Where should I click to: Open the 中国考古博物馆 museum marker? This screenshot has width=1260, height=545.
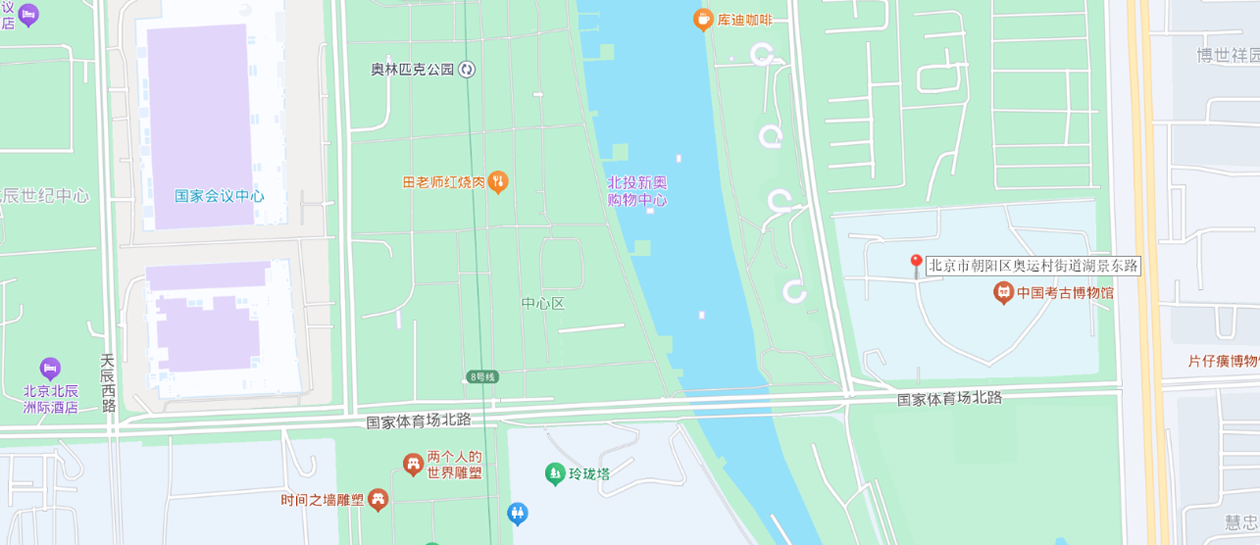coord(1003,293)
